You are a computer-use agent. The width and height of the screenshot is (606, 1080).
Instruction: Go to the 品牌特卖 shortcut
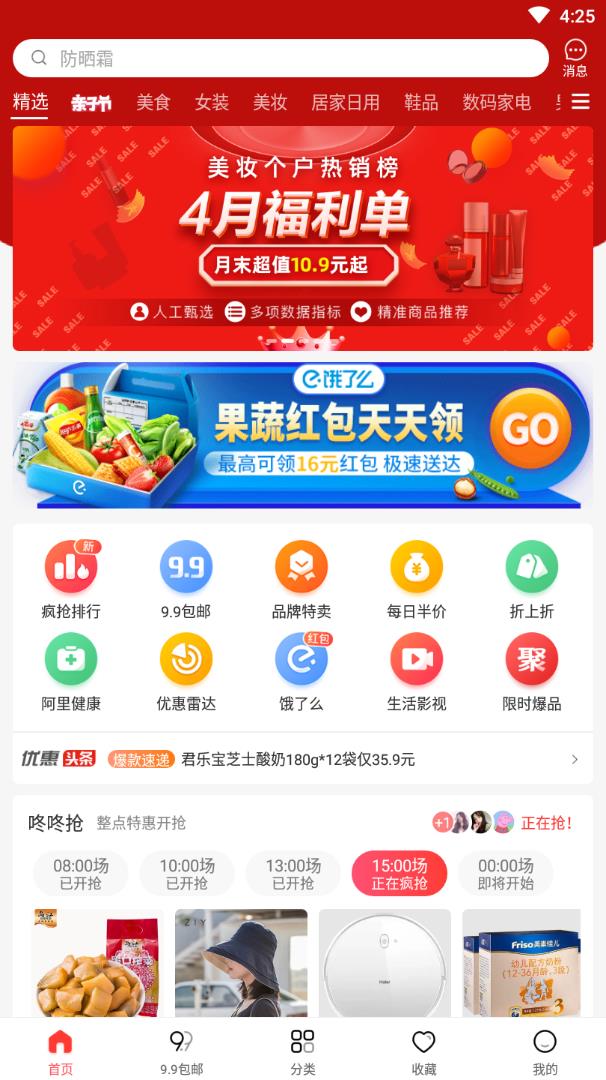tap(301, 579)
